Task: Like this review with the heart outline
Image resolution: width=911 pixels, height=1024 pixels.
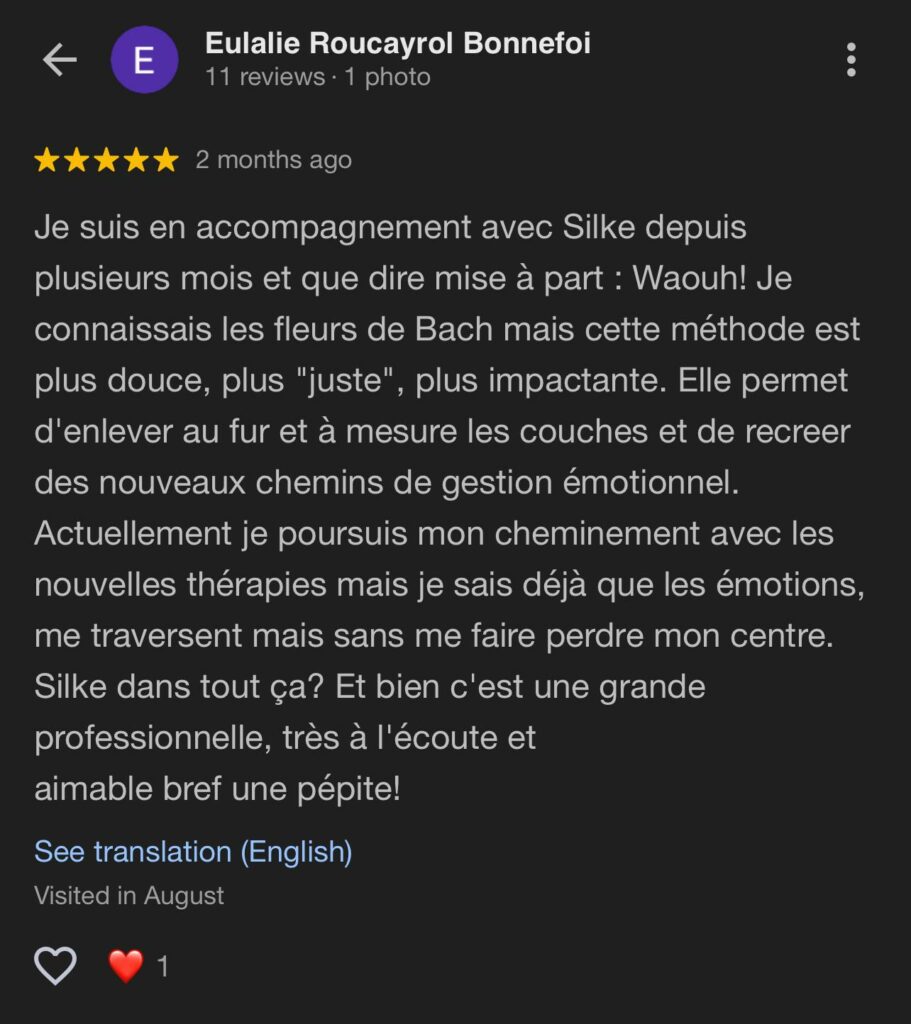Action: tap(55, 966)
